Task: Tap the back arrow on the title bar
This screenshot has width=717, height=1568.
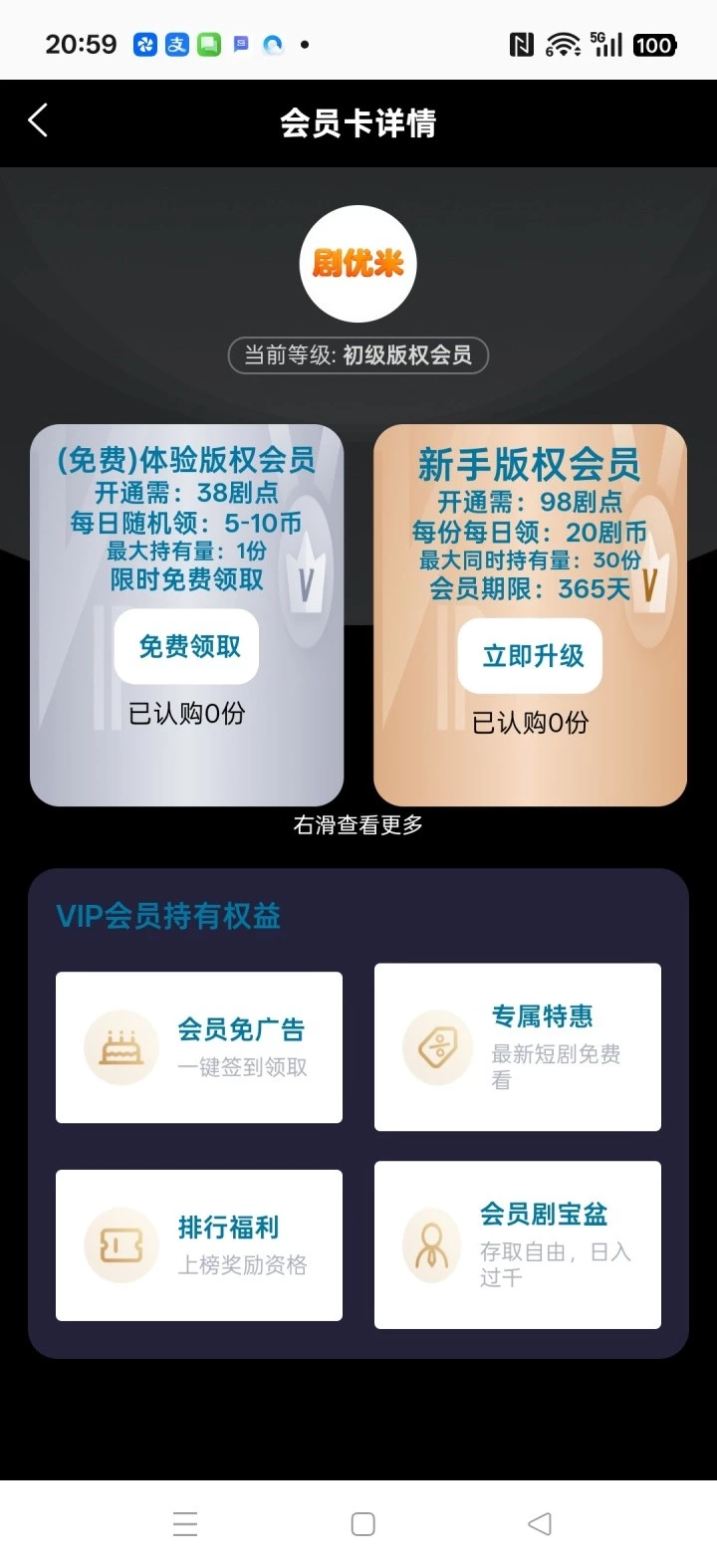Action: [x=38, y=120]
